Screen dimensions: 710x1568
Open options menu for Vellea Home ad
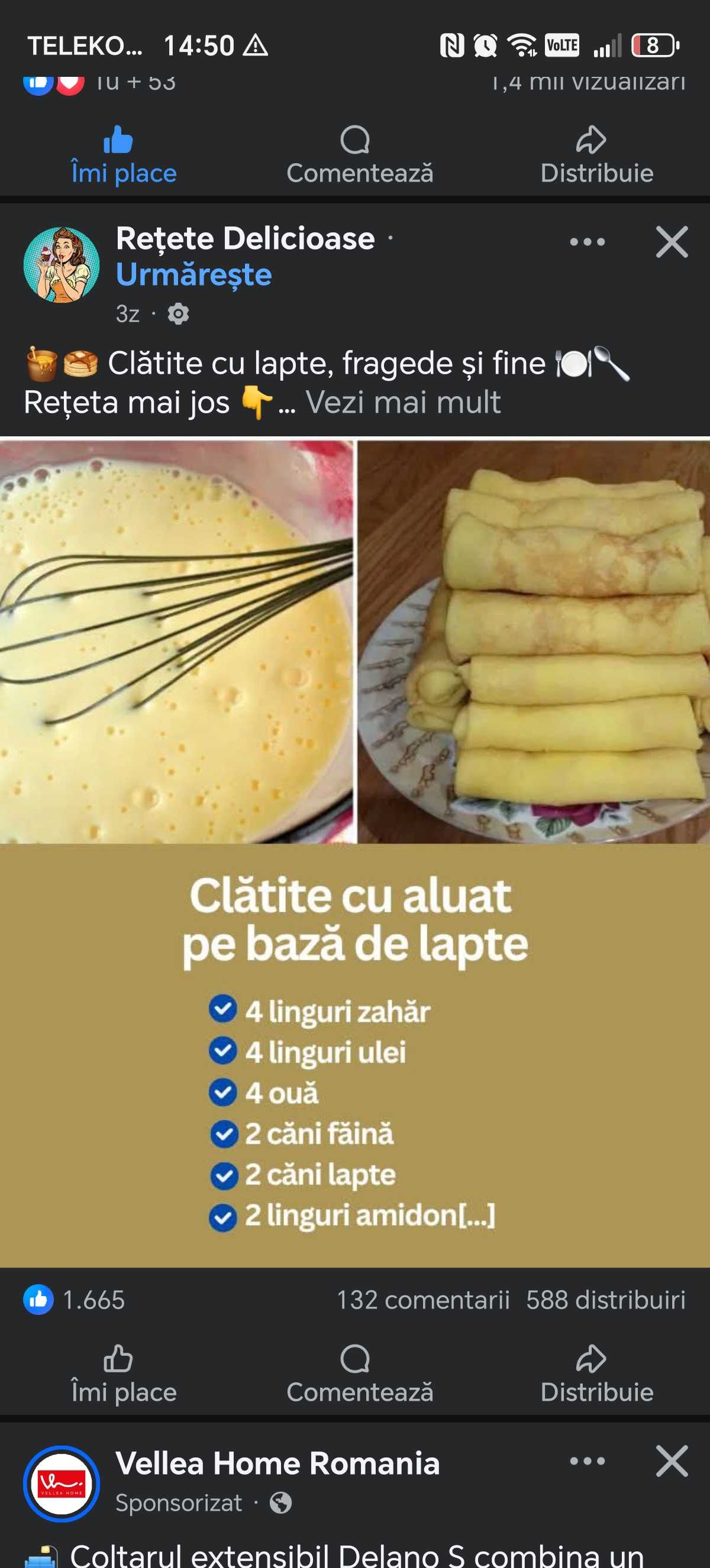[x=587, y=1461]
